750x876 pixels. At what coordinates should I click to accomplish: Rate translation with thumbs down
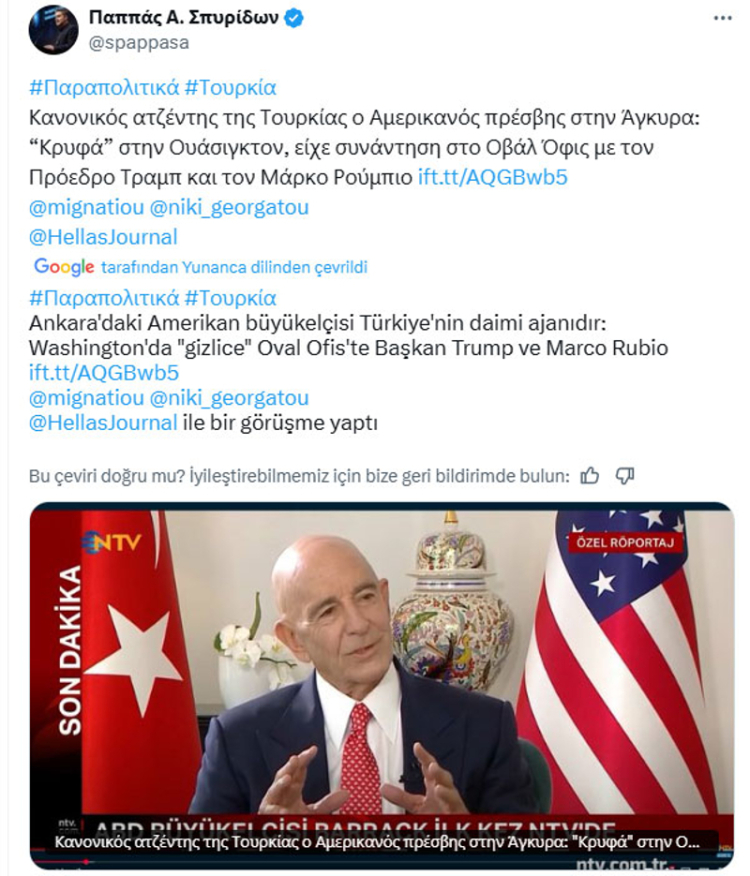(x=626, y=476)
